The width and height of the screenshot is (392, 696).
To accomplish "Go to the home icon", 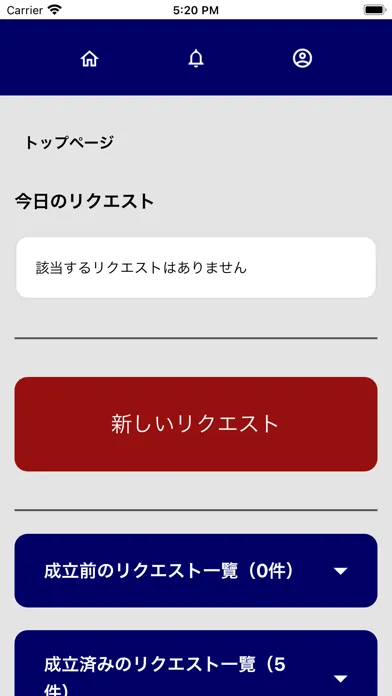I will [x=89, y=59].
